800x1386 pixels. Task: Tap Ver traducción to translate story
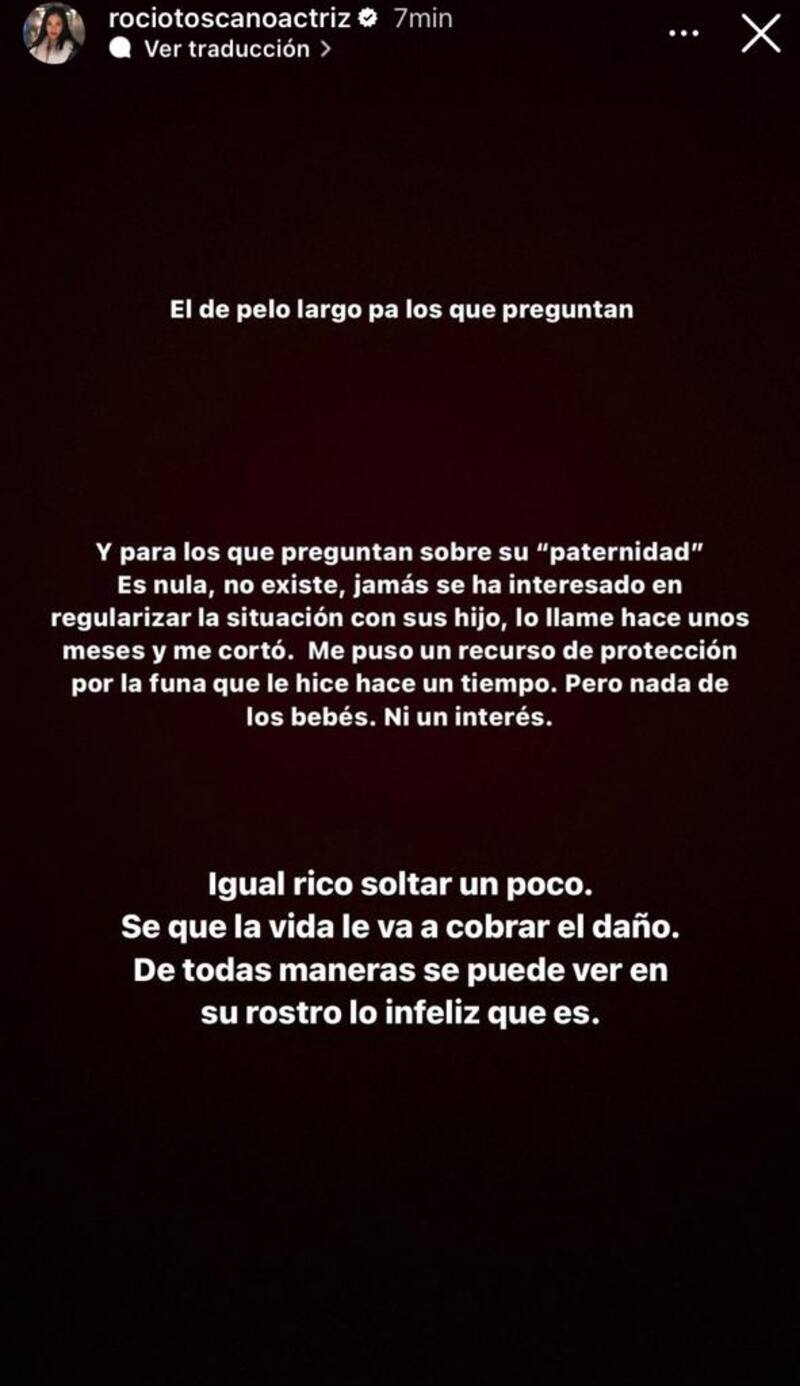(226, 49)
